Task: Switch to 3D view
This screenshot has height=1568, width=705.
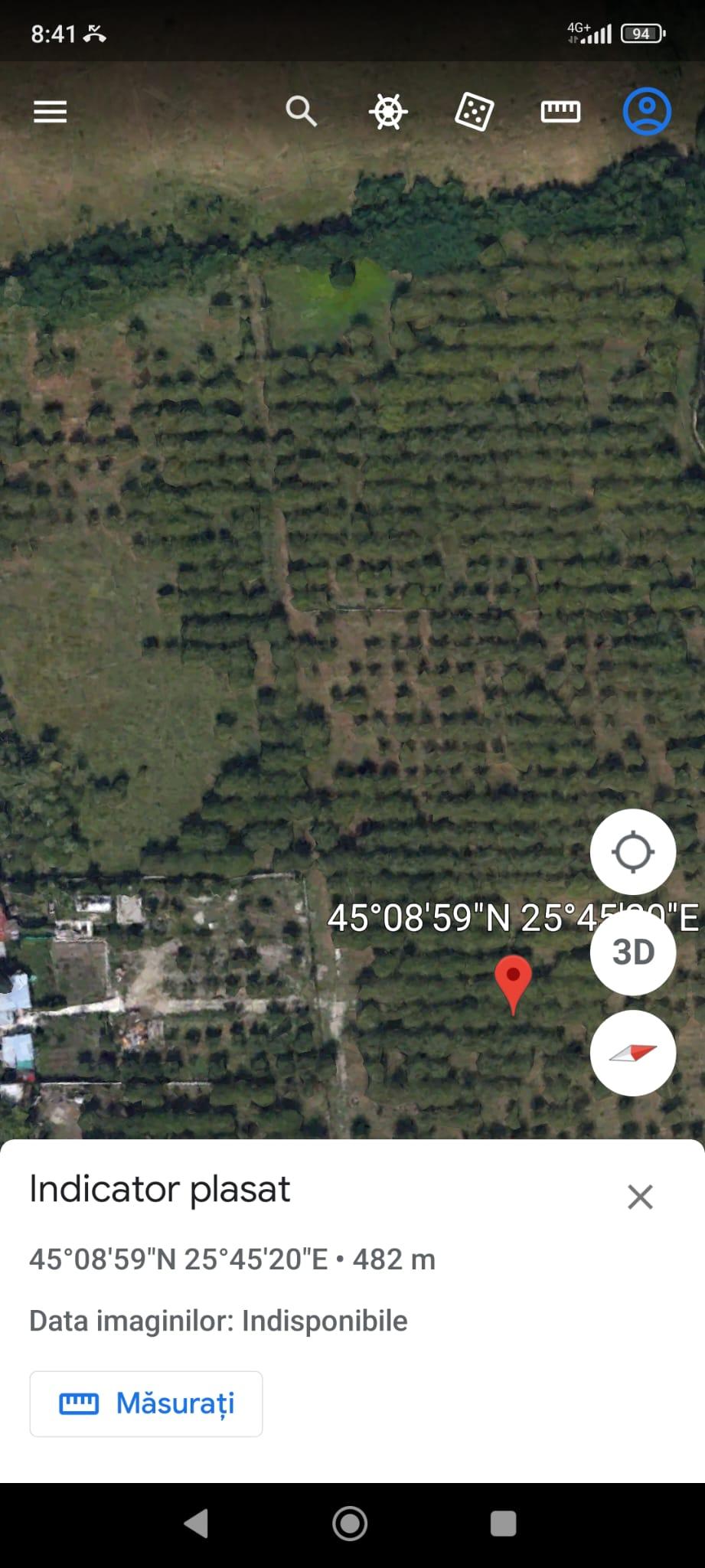Action: pyautogui.click(x=632, y=952)
